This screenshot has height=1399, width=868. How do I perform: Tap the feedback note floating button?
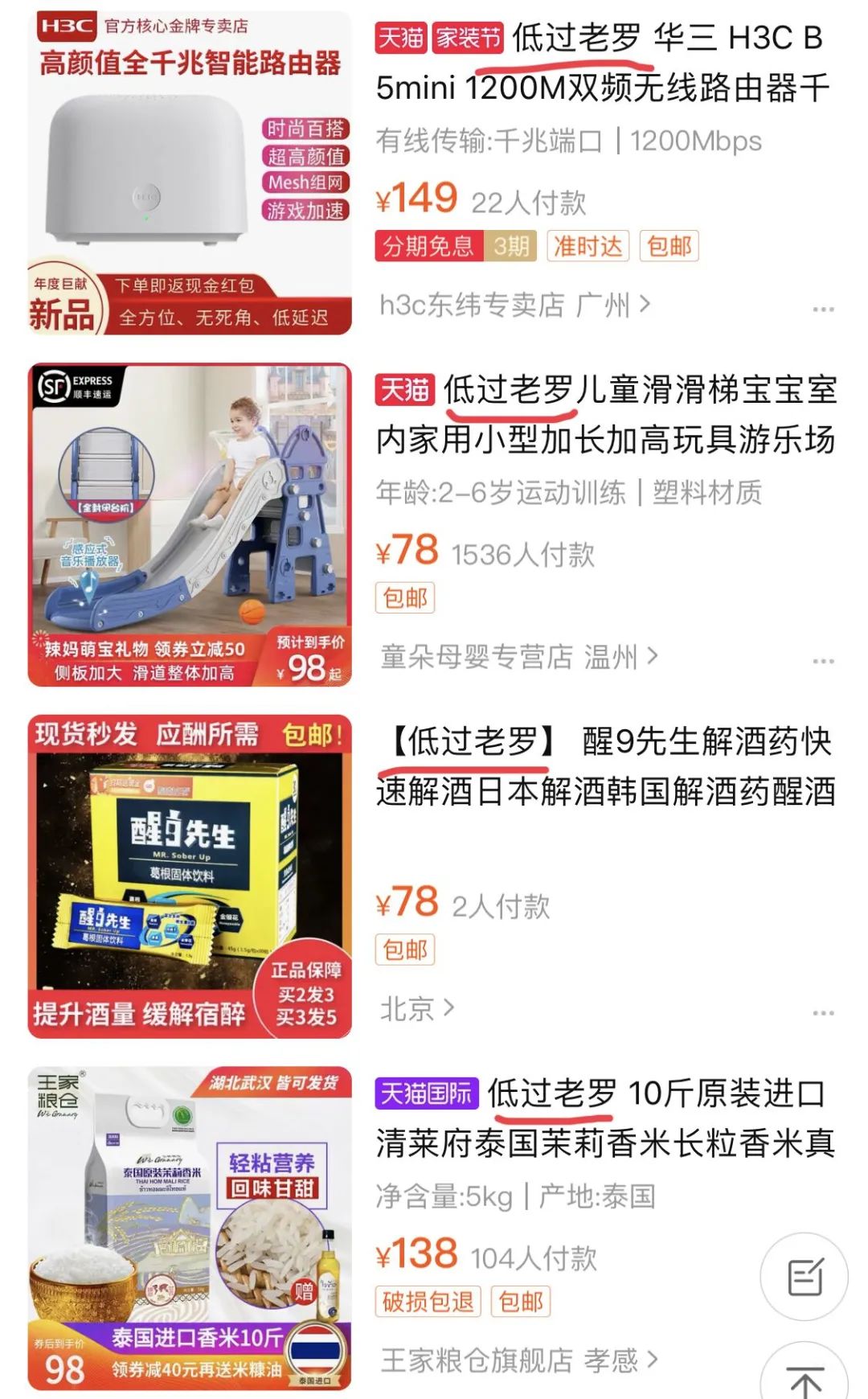point(805,1276)
